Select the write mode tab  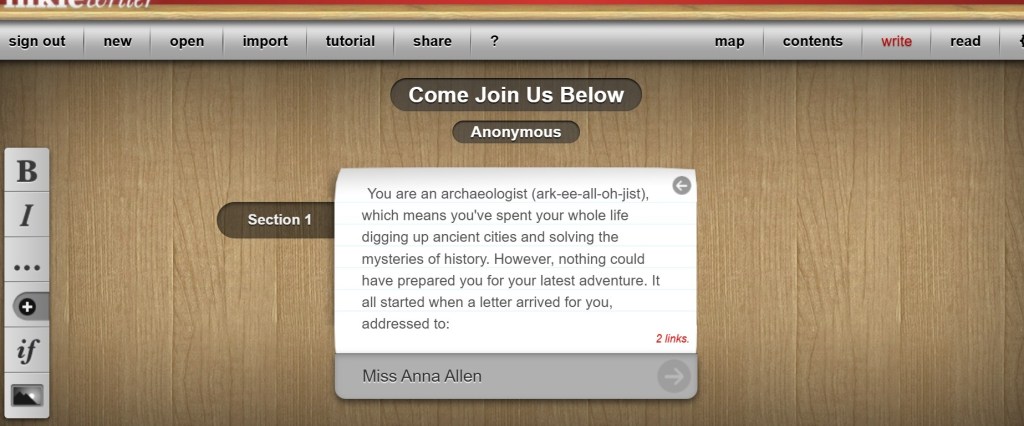click(x=896, y=41)
